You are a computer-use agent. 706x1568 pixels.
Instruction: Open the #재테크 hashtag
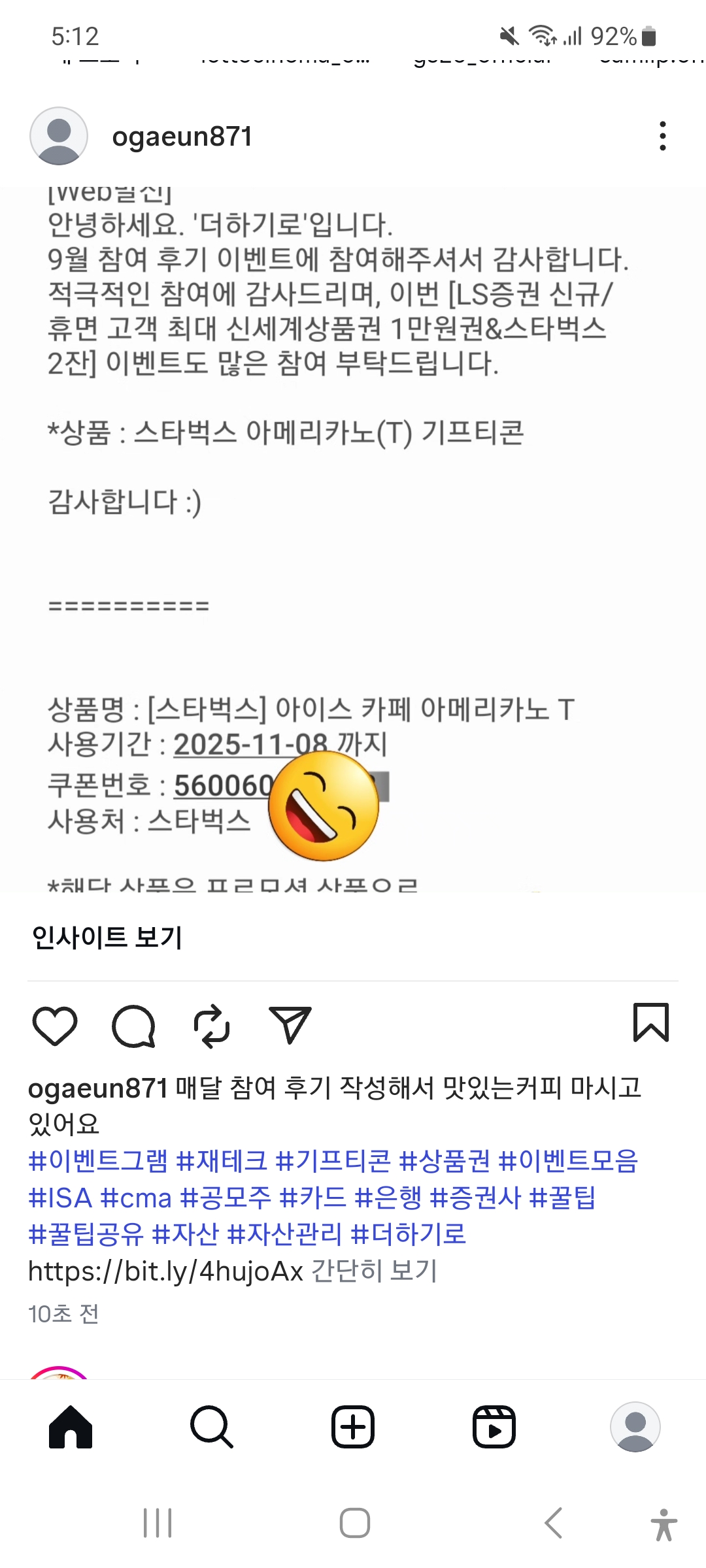pyautogui.click(x=222, y=1161)
